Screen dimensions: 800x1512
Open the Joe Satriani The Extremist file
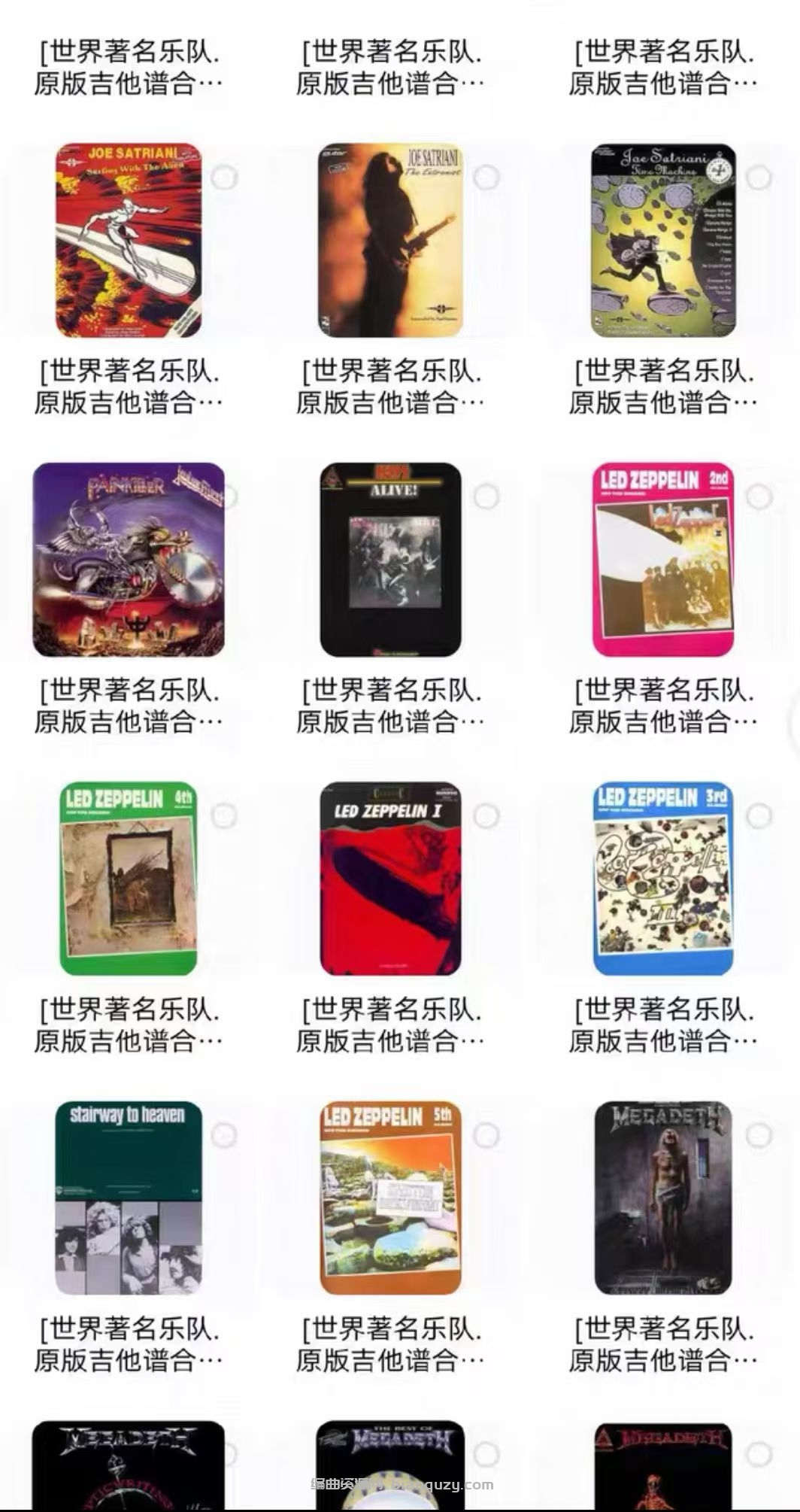(x=390, y=241)
